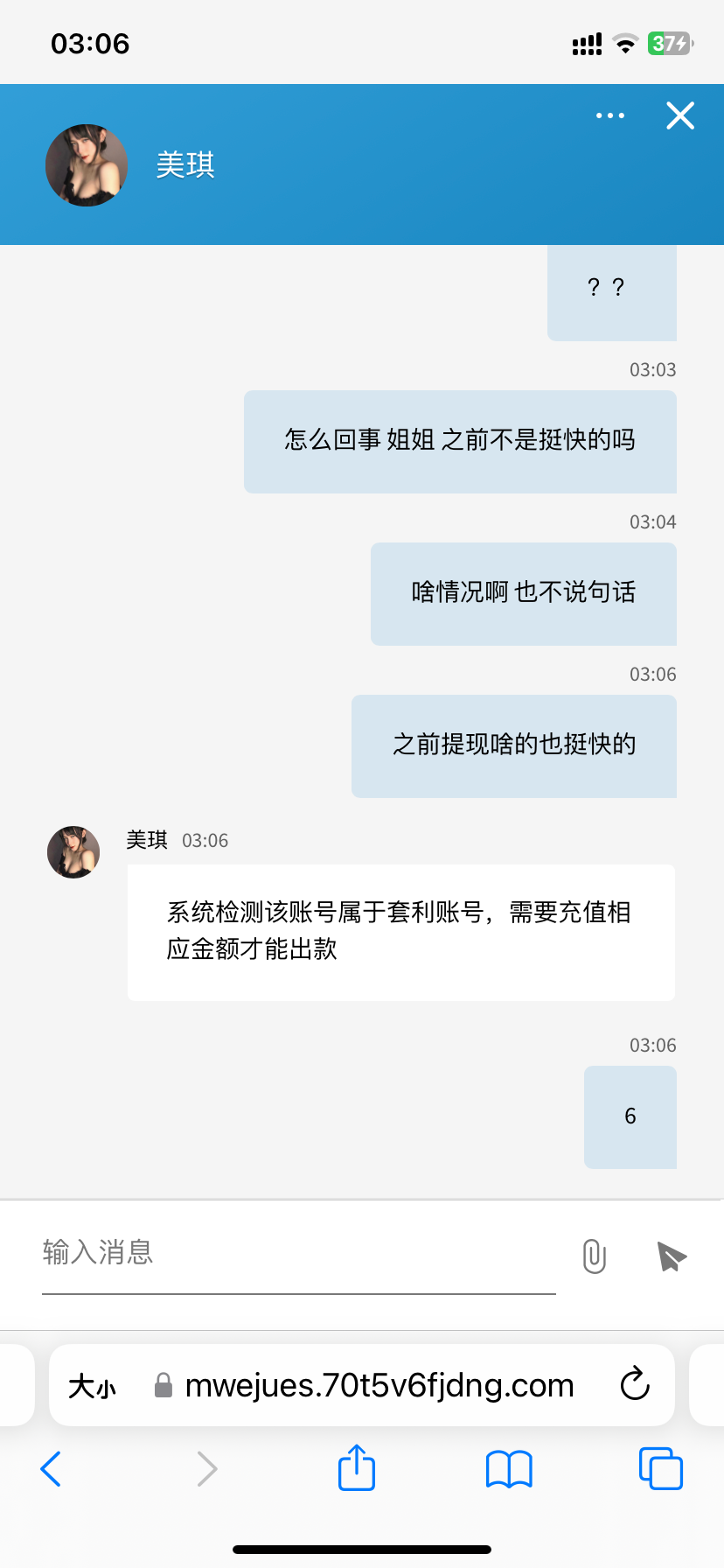Show all open tabs

tap(660, 1468)
